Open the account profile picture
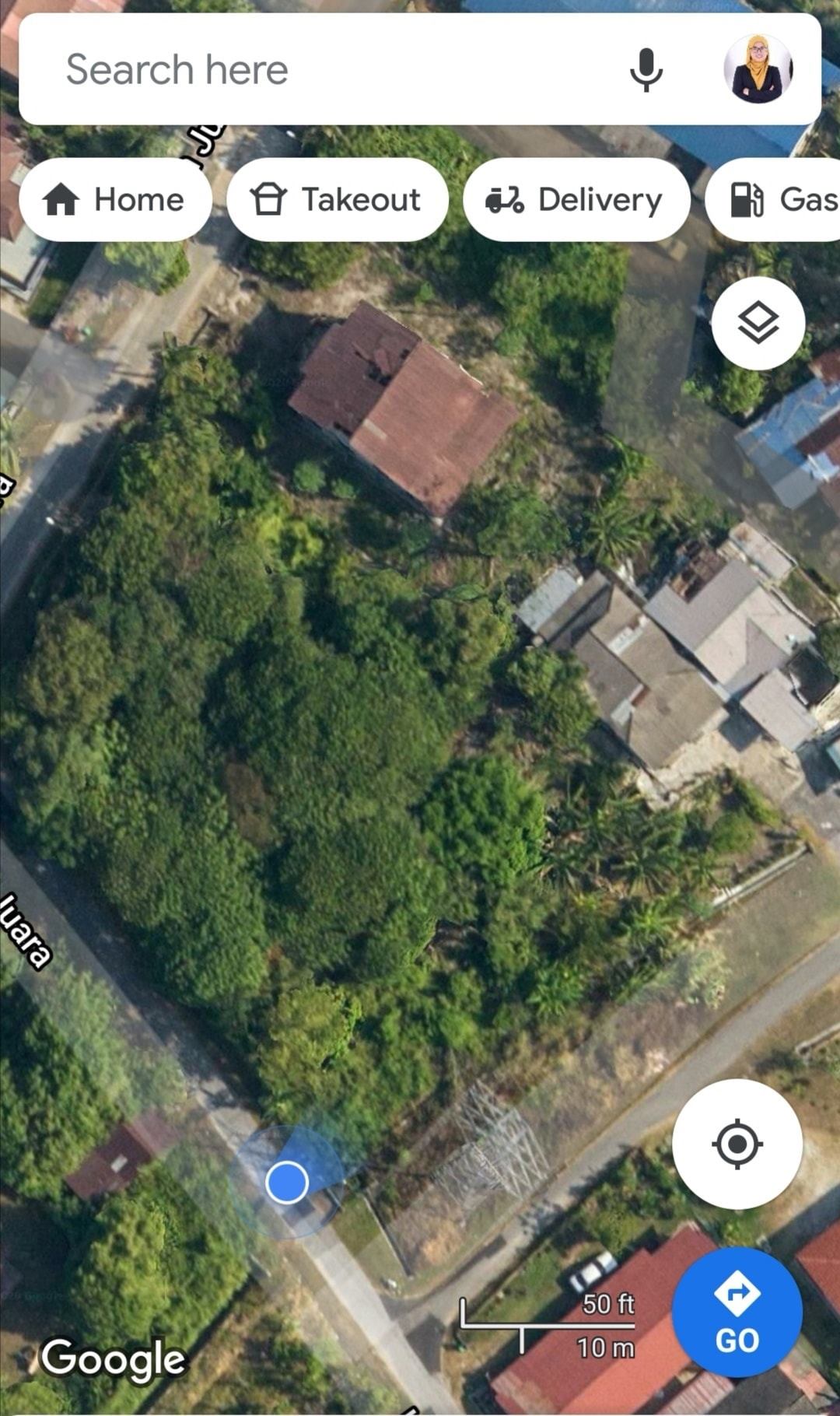Viewport: 840px width, 1416px height. point(758,69)
